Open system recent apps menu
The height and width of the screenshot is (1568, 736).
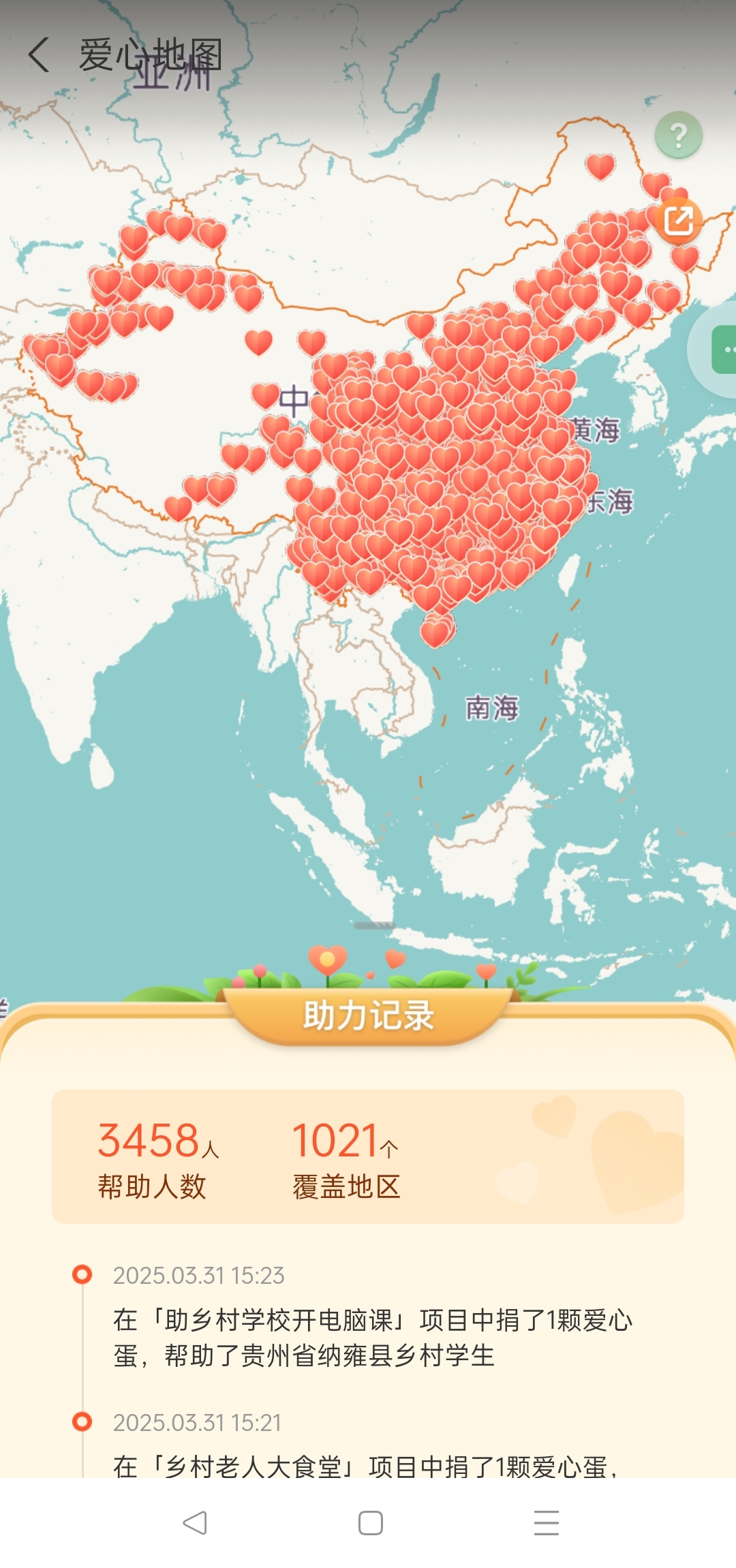point(546,1522)
